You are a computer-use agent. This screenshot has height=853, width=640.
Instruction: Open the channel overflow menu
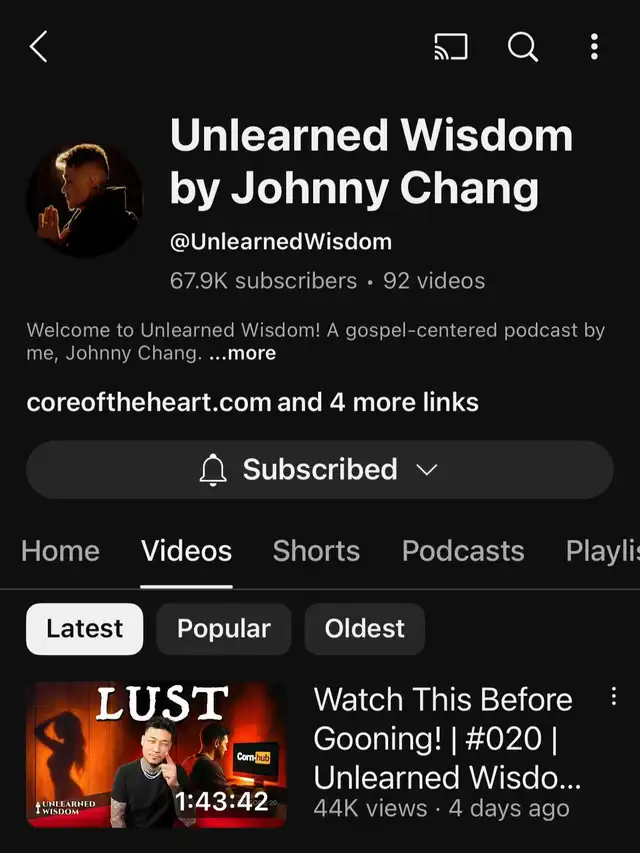(x=594, y=46)
